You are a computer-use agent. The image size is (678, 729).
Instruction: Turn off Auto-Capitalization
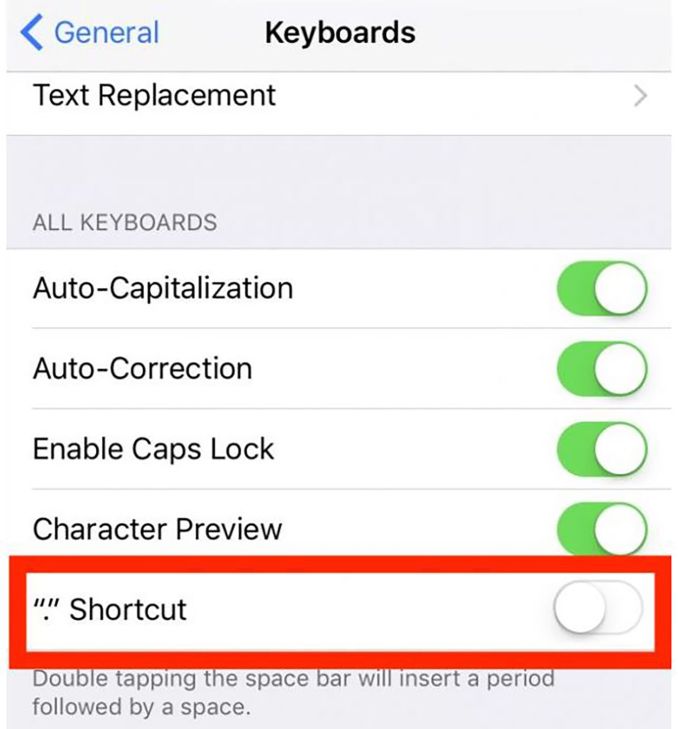pyautogui.click(x=601, y=289)
